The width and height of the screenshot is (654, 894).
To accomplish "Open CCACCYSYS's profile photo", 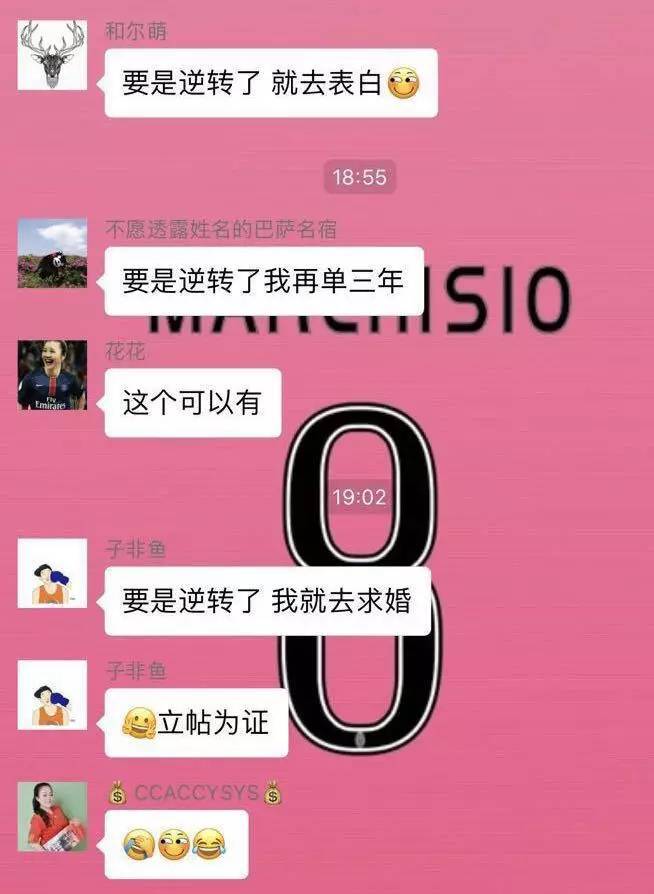I will pos(52,816).
